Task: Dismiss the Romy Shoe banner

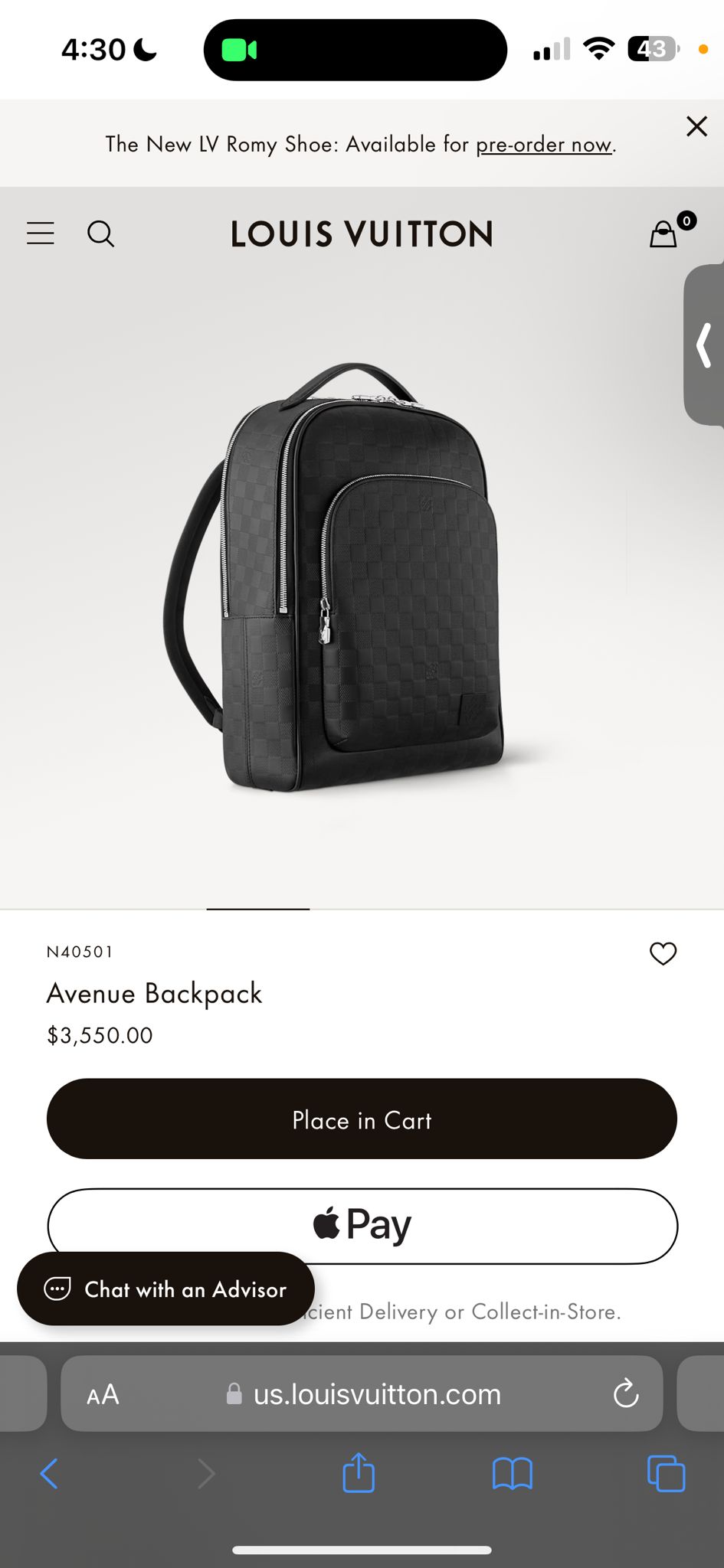Action: (696, 126)
